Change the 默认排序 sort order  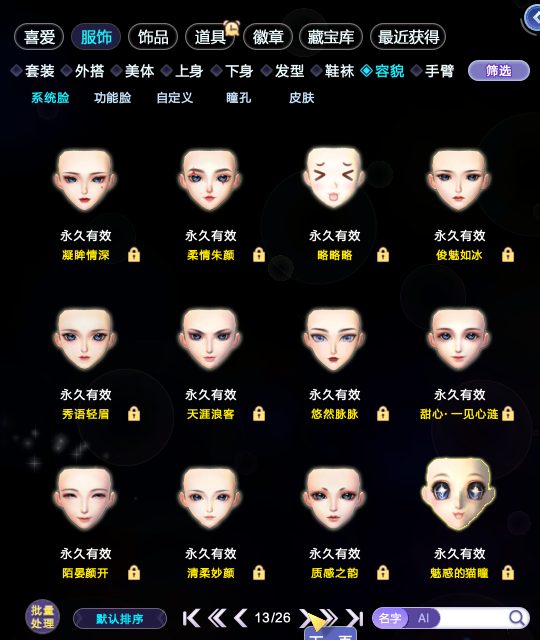click(120, 619)
